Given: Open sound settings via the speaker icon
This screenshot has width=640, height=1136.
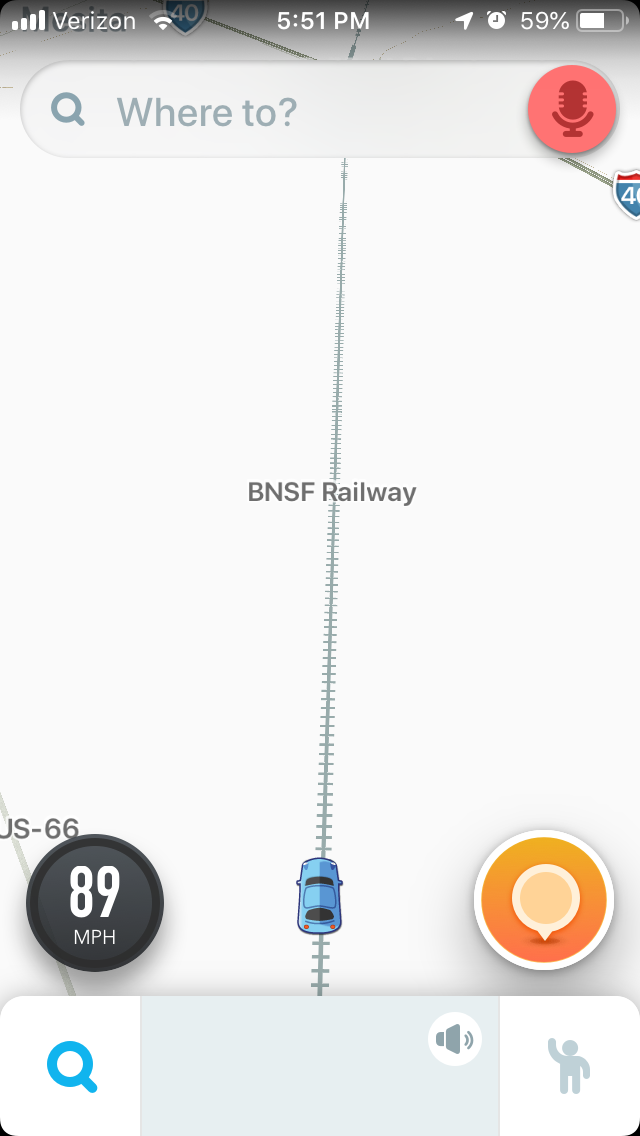Looking at the screenshot, I should pos(455,1040).
